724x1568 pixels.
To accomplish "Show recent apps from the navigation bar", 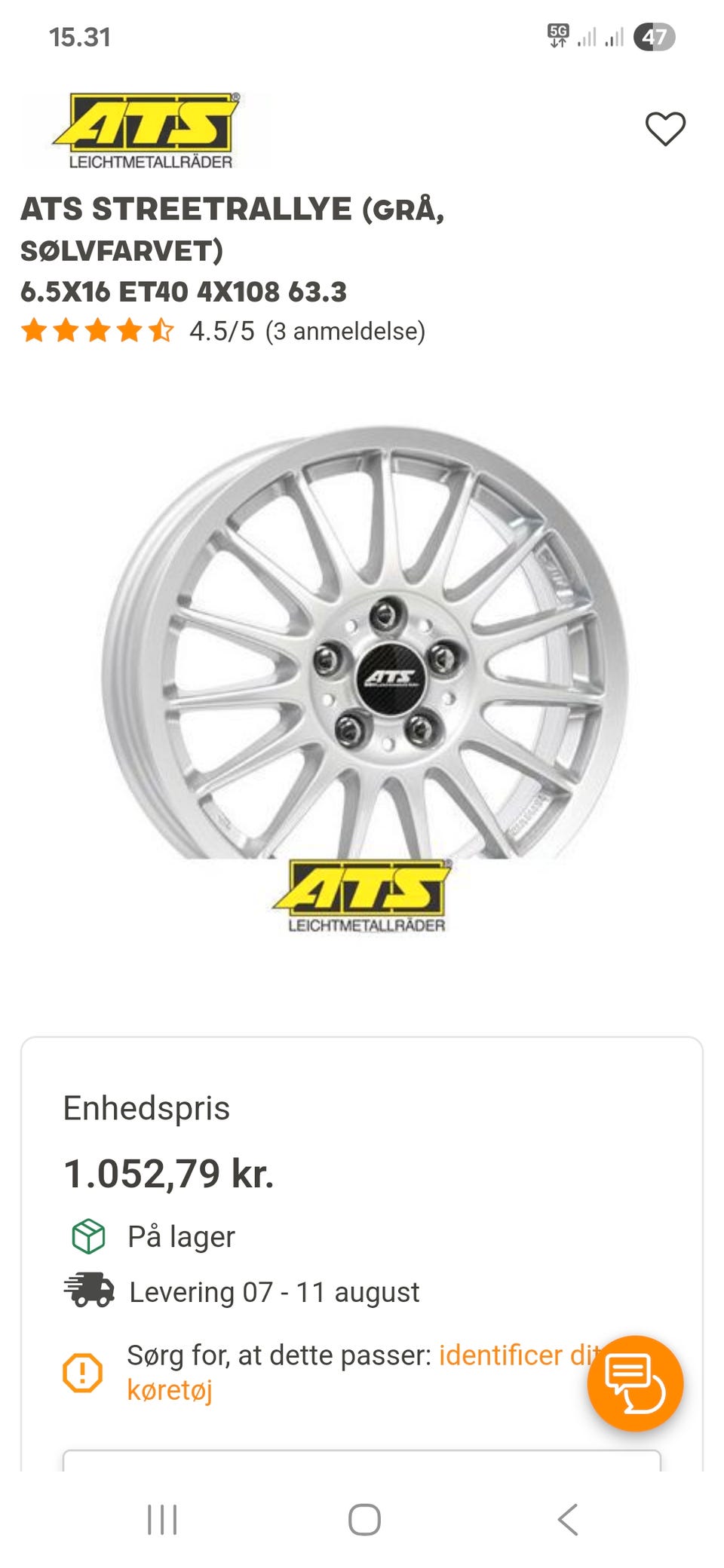I will pos(162,1519).
